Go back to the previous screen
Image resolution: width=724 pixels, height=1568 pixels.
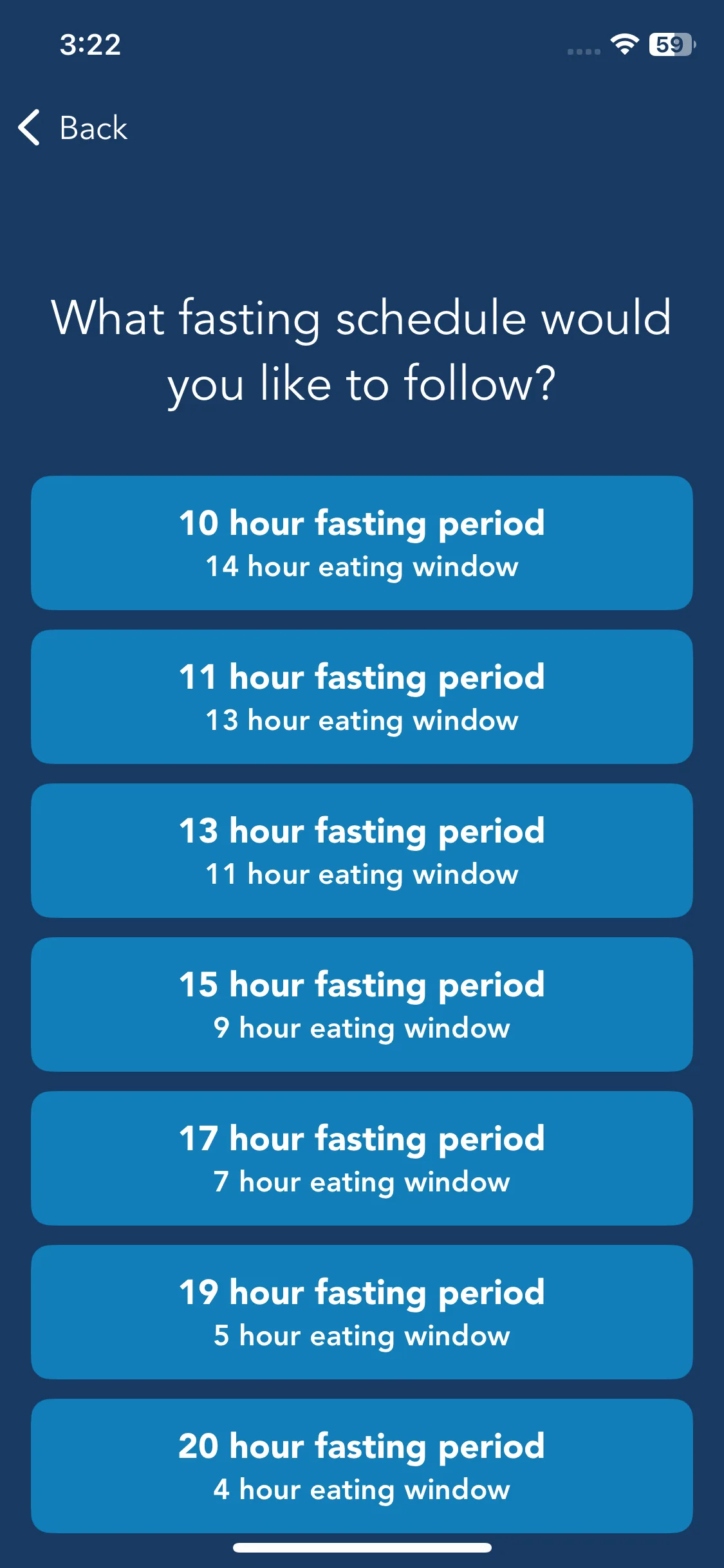coord(73,127)
